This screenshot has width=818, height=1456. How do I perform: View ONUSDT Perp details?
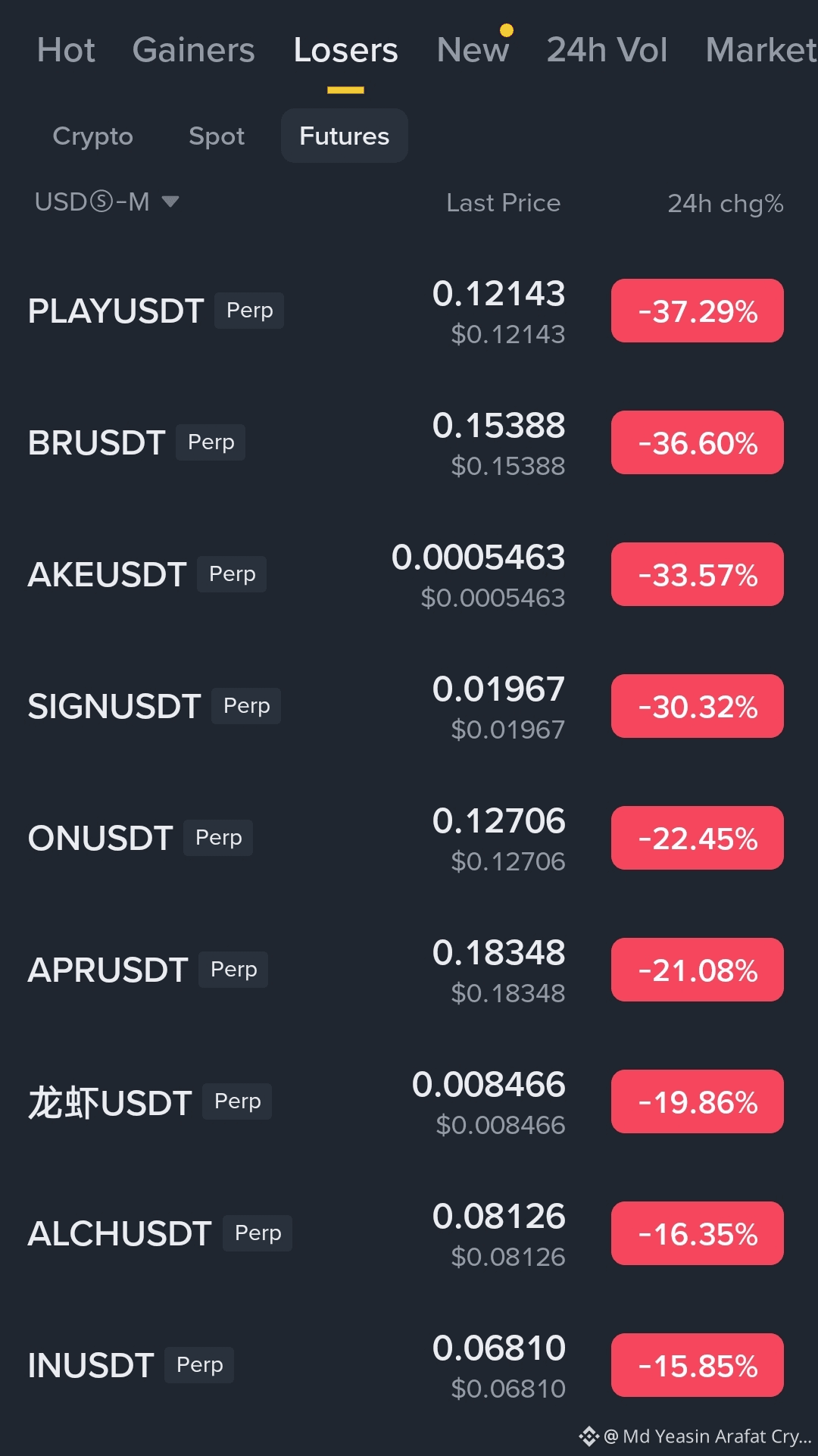tap(409, 838)
